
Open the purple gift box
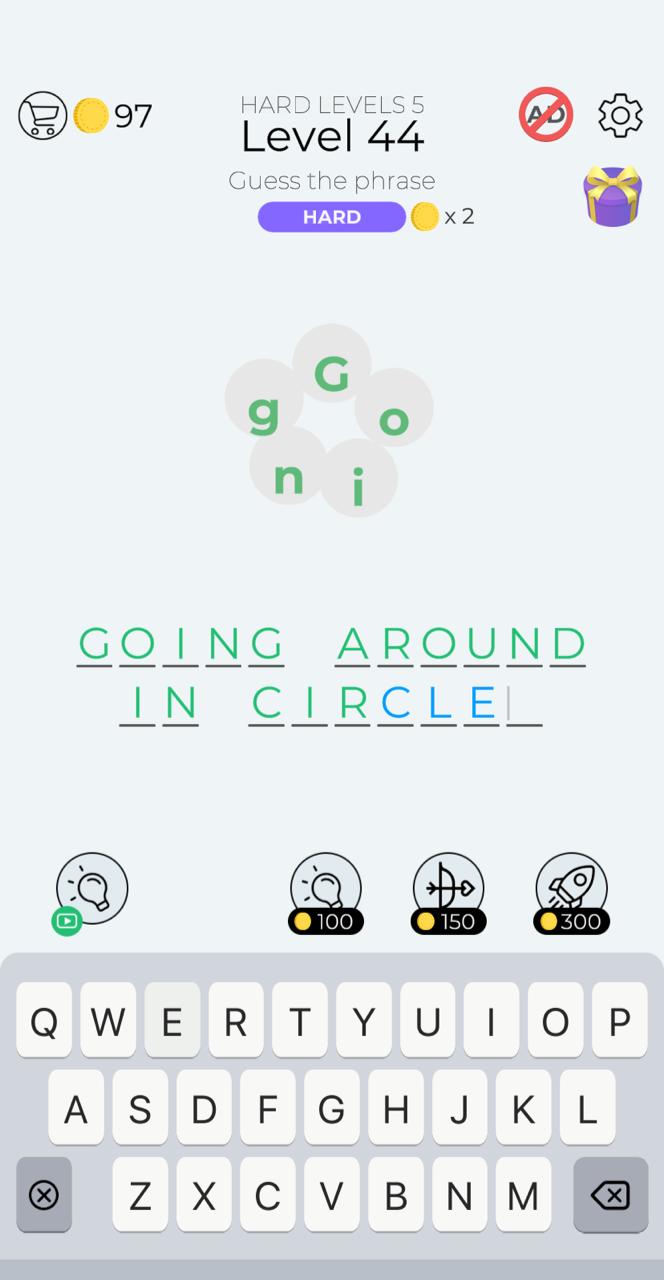(612, 196)
